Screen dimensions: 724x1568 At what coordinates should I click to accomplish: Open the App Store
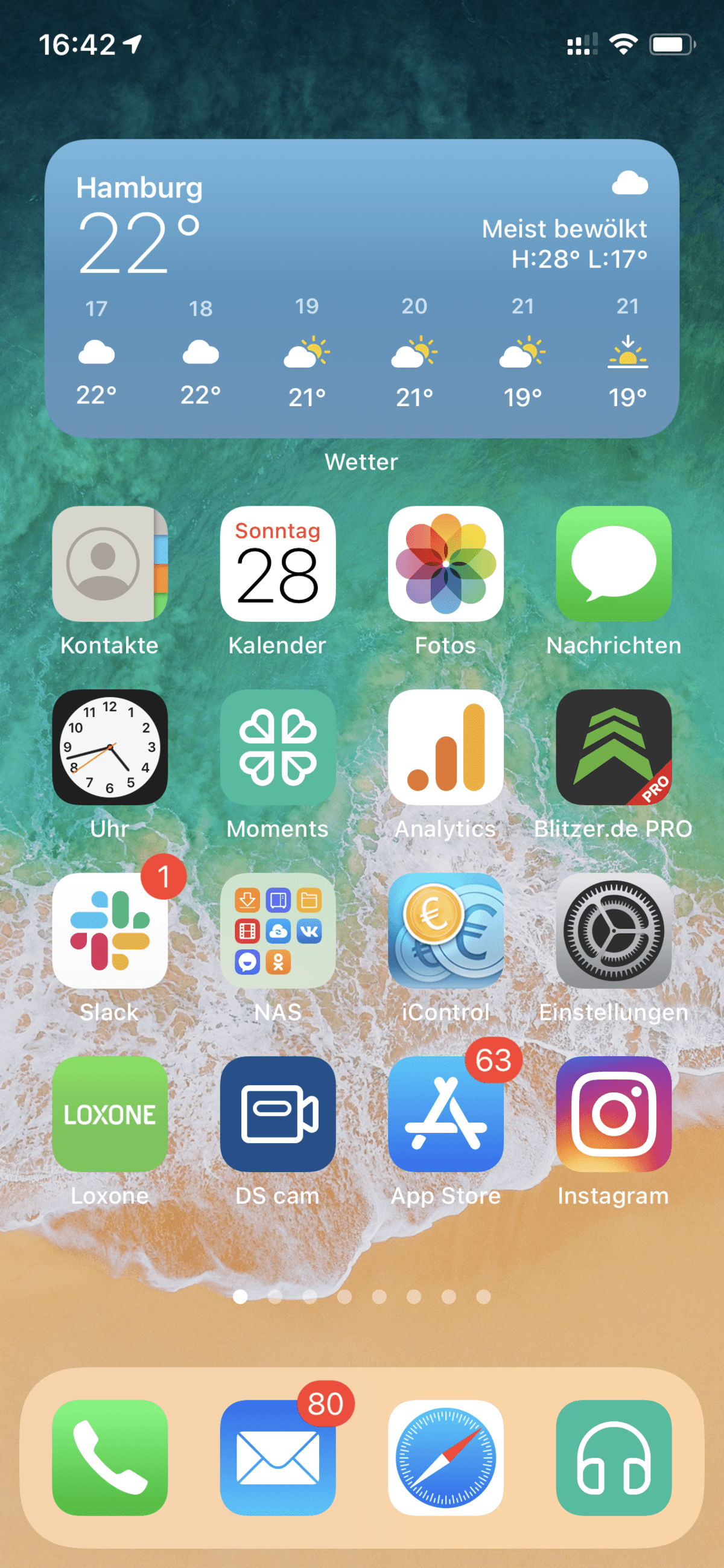[x=446, y=1114]
